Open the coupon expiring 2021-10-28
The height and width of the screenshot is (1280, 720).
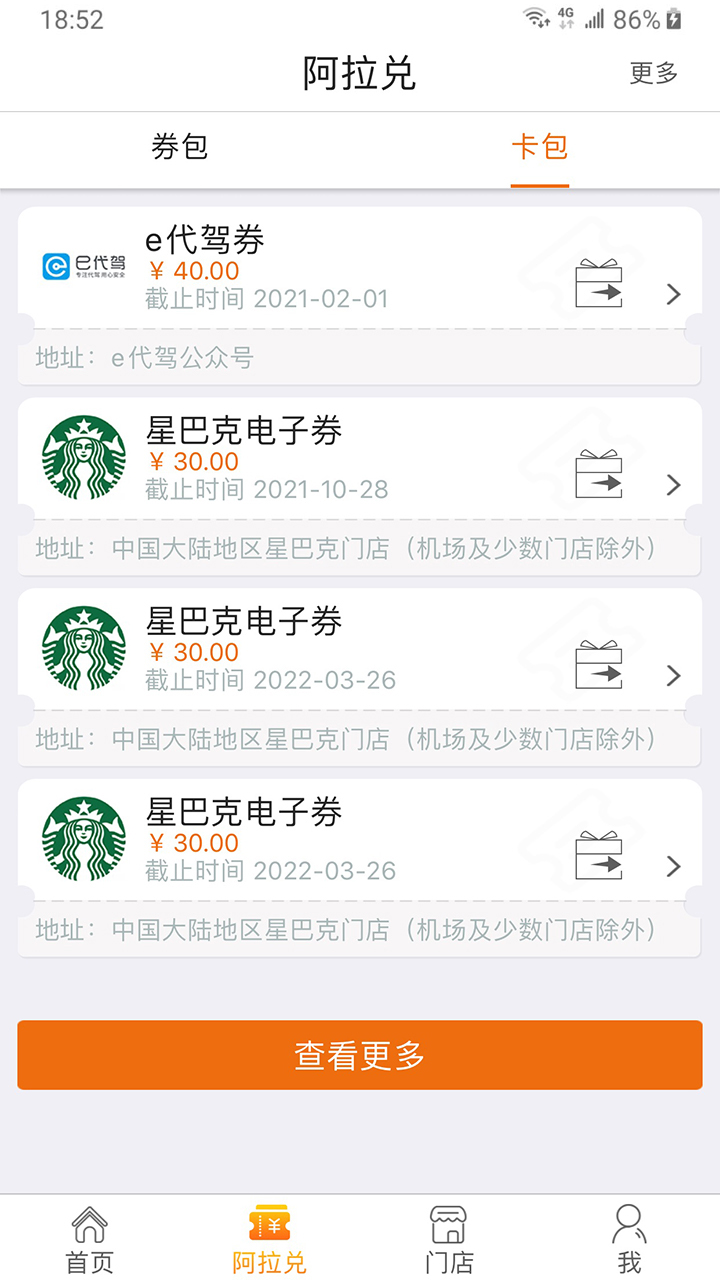300,459
